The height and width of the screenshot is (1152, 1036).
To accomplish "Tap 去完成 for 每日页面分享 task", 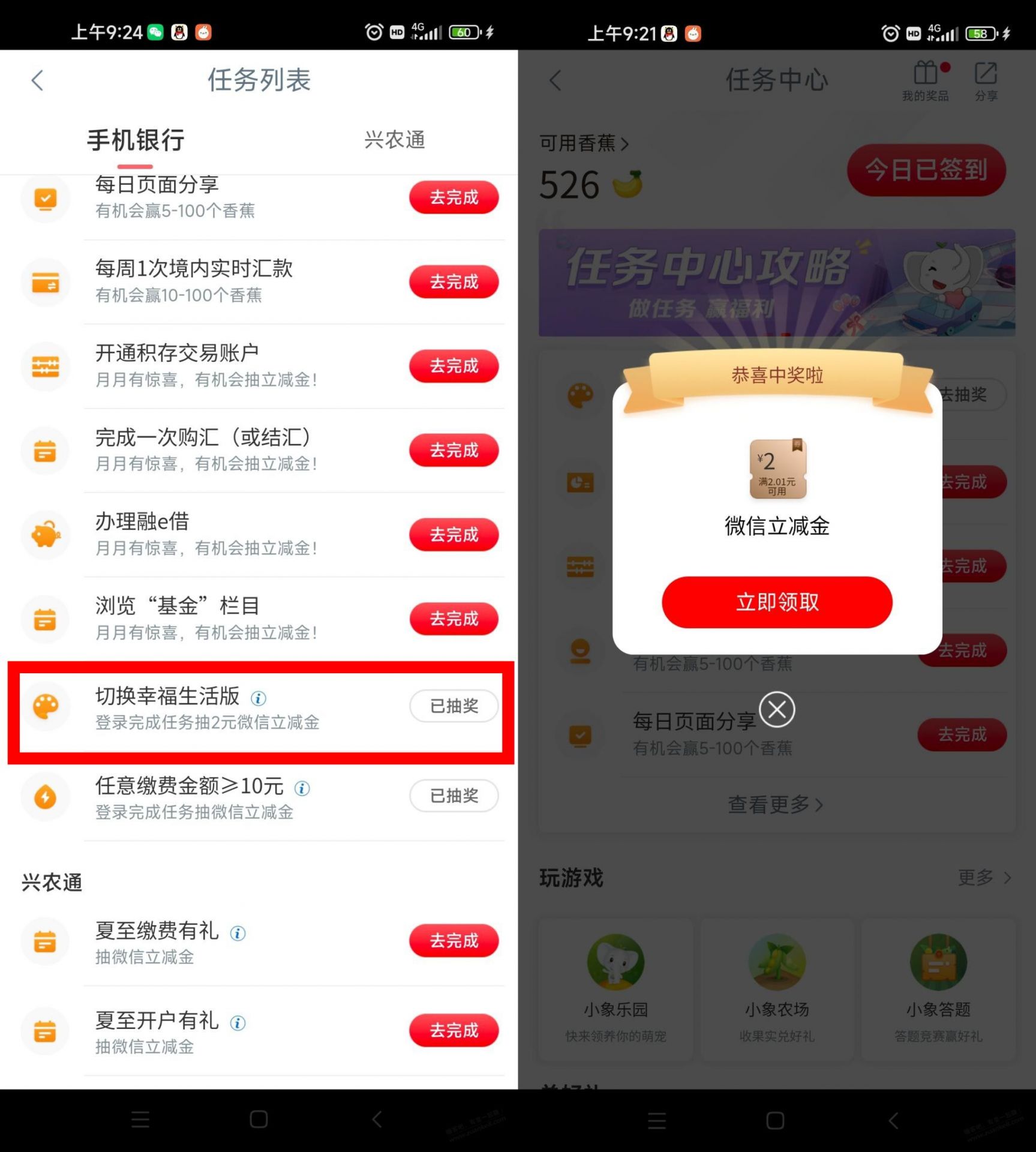I will coord(454,197).
